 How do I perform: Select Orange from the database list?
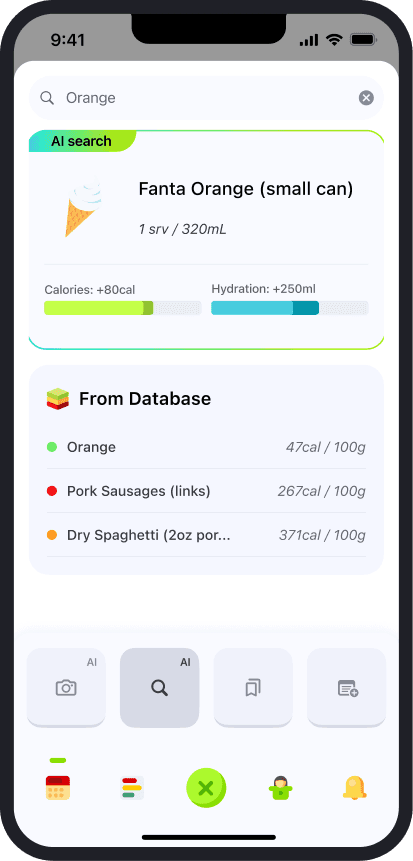[206, 447]
